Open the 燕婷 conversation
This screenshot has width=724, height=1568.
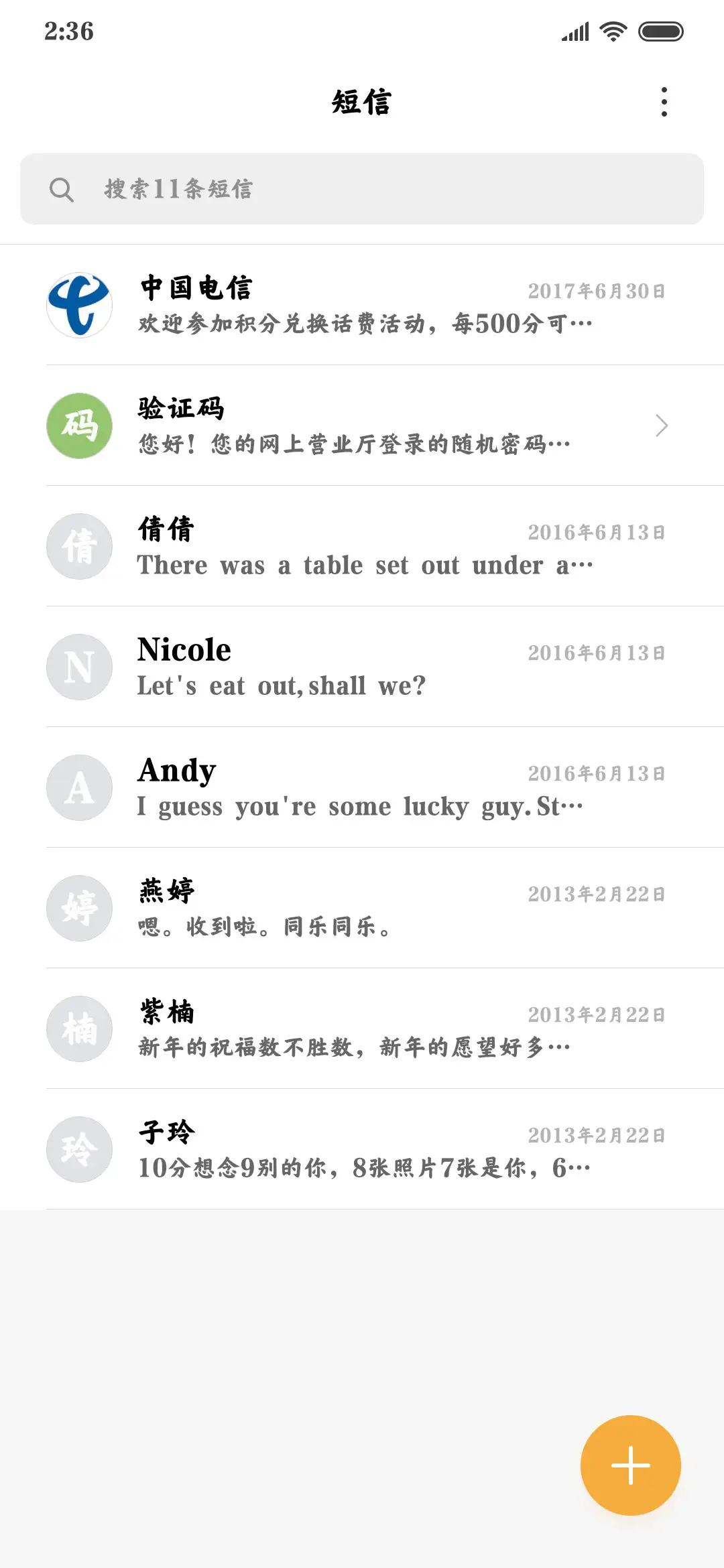(362, 908)
